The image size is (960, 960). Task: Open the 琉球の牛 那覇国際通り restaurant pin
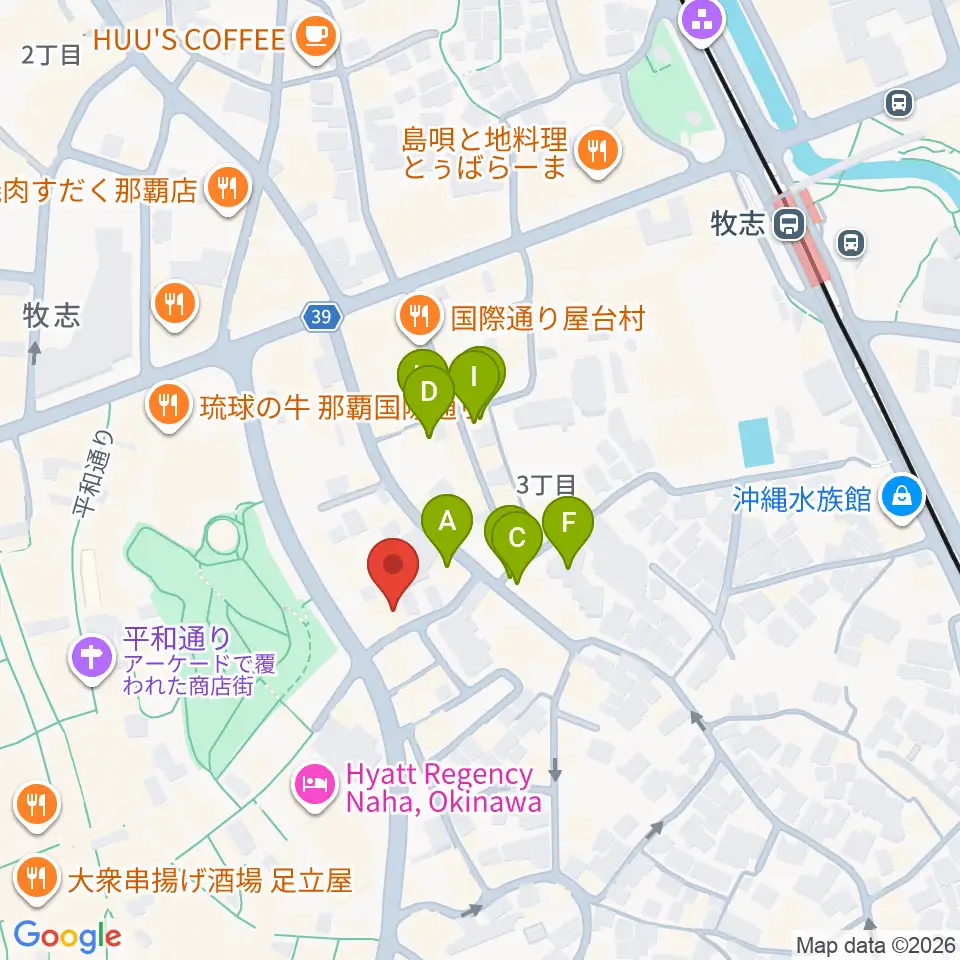coord(168,407)
